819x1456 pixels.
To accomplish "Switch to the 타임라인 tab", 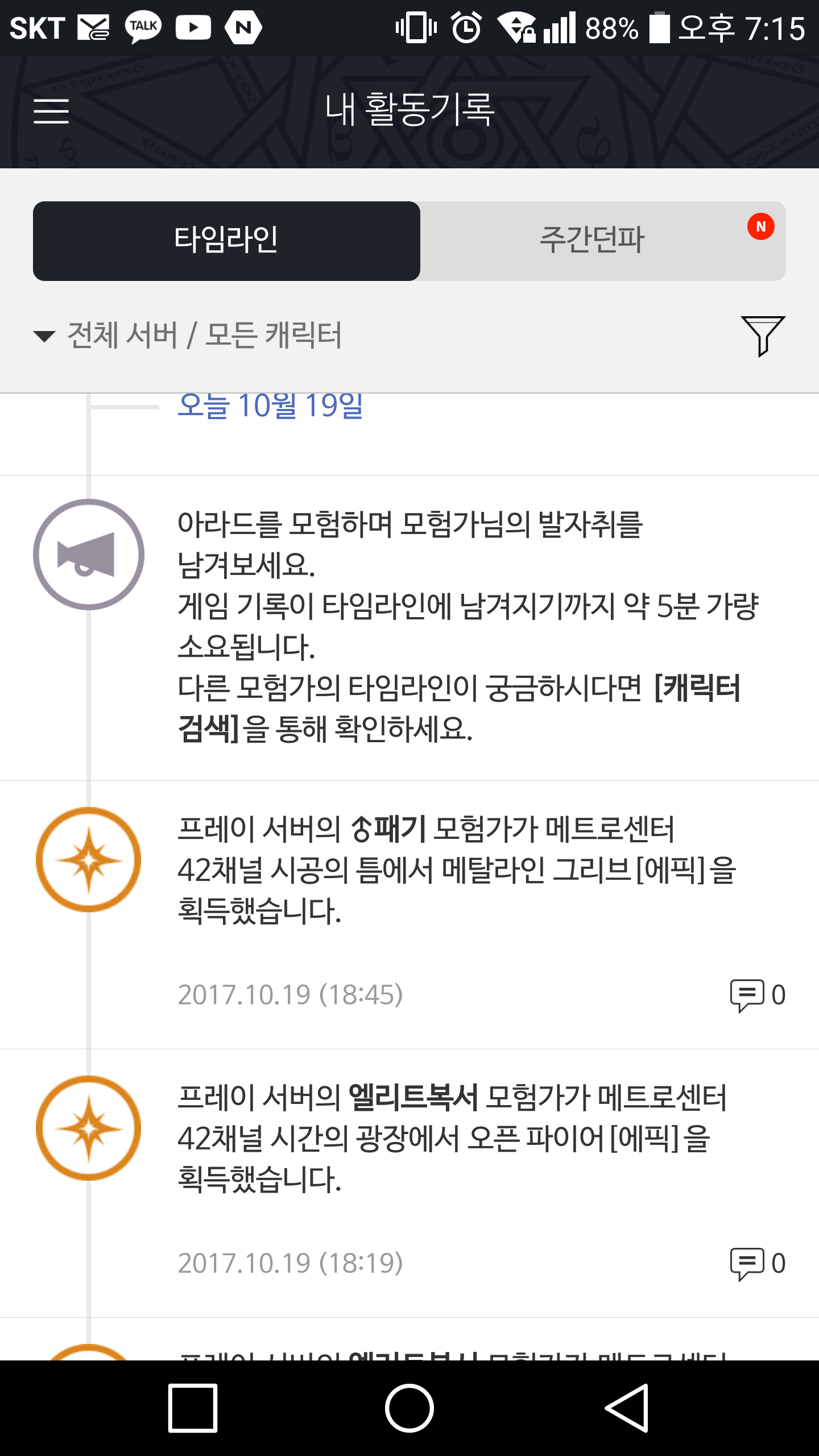I will point(226,241).
